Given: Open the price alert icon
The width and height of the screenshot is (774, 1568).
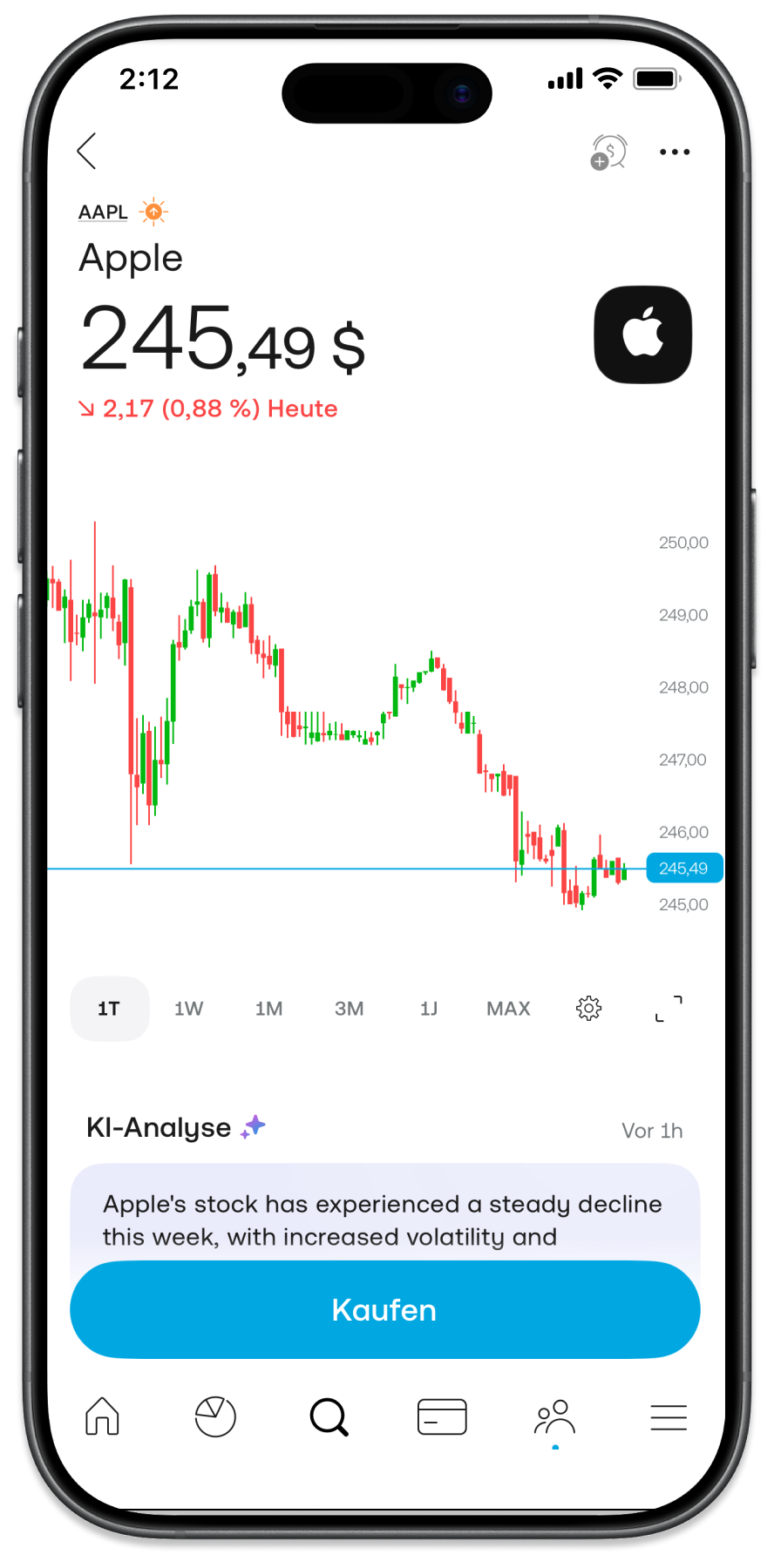Looking at the screenshot, I should (x=608, y=152).
